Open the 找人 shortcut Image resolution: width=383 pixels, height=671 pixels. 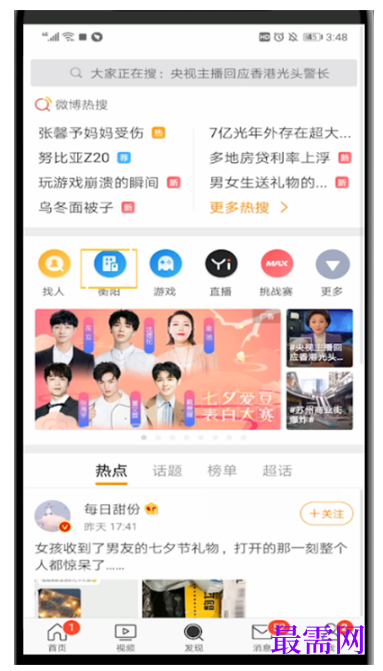[x=54, y=273]
